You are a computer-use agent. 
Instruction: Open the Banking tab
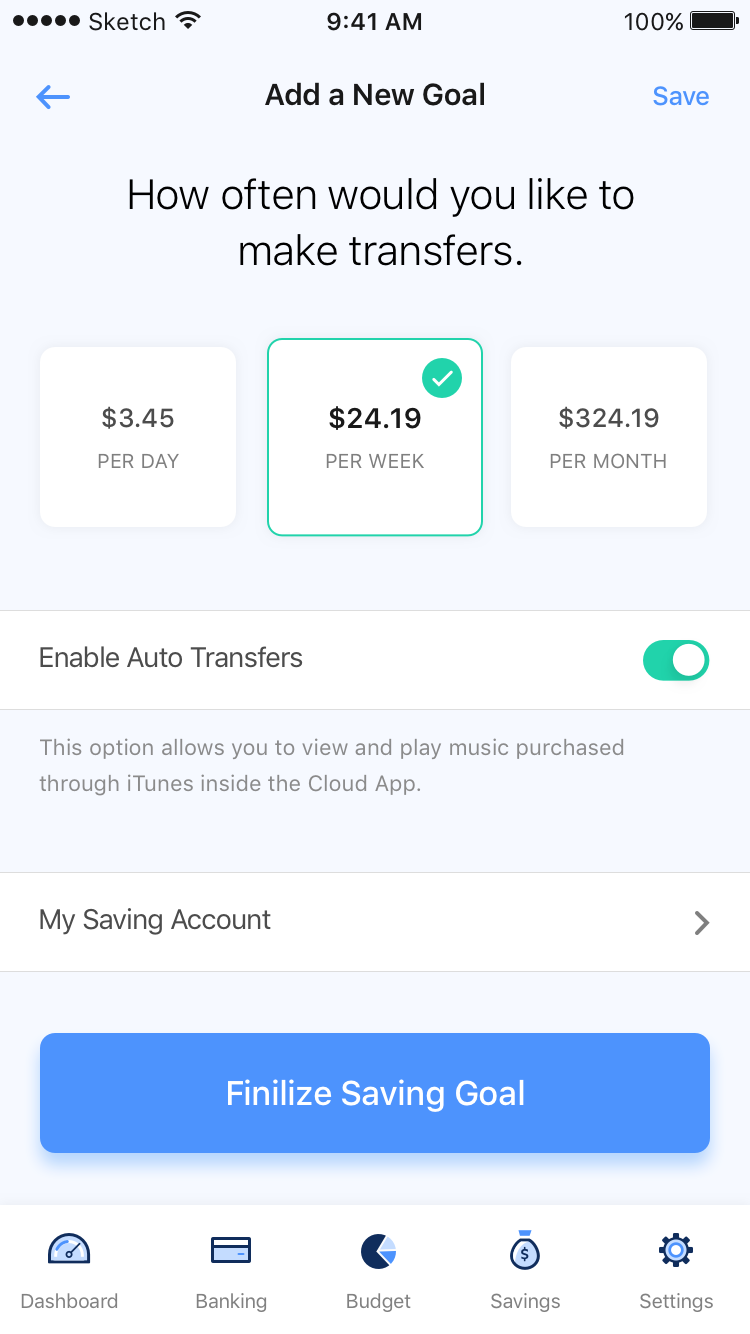231,1270
